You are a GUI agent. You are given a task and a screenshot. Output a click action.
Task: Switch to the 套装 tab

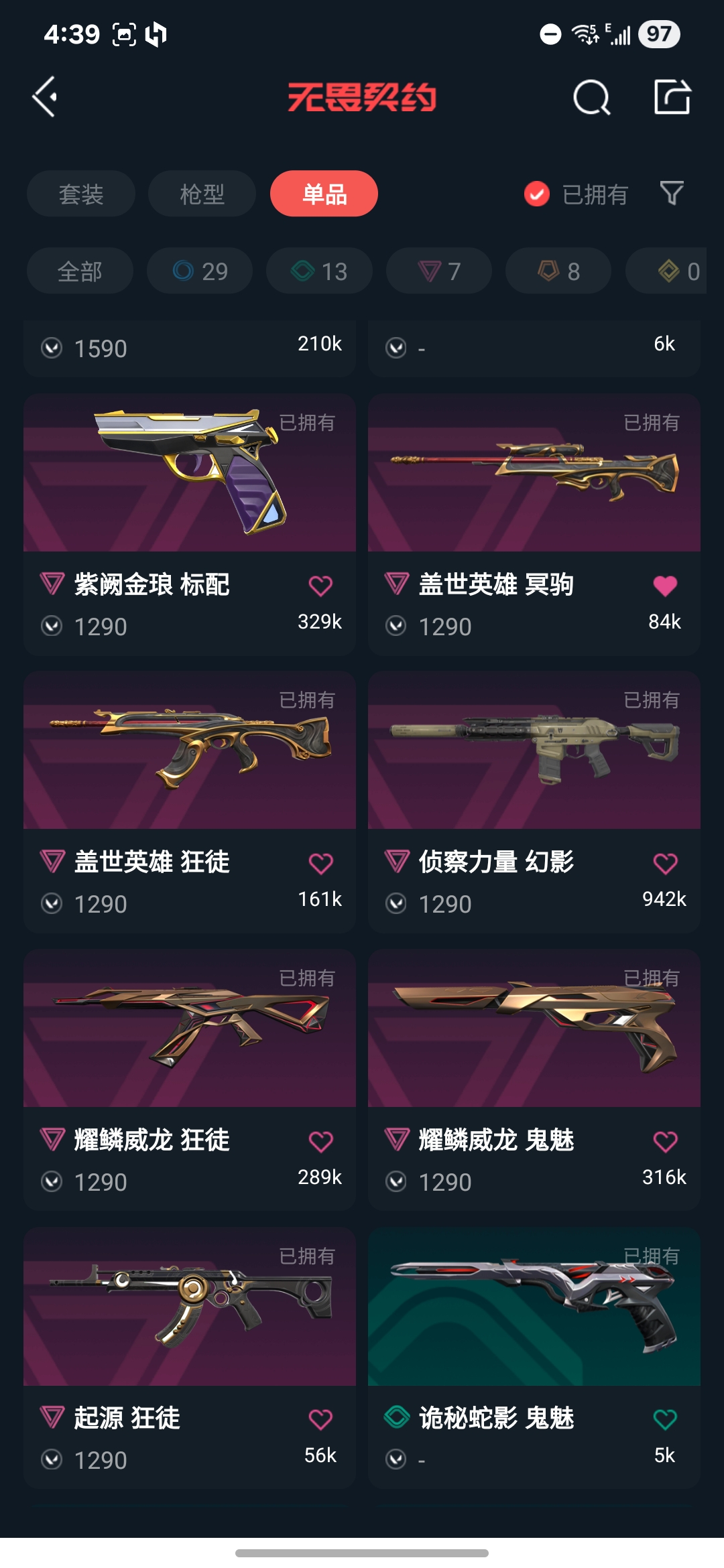click(81, 194)
